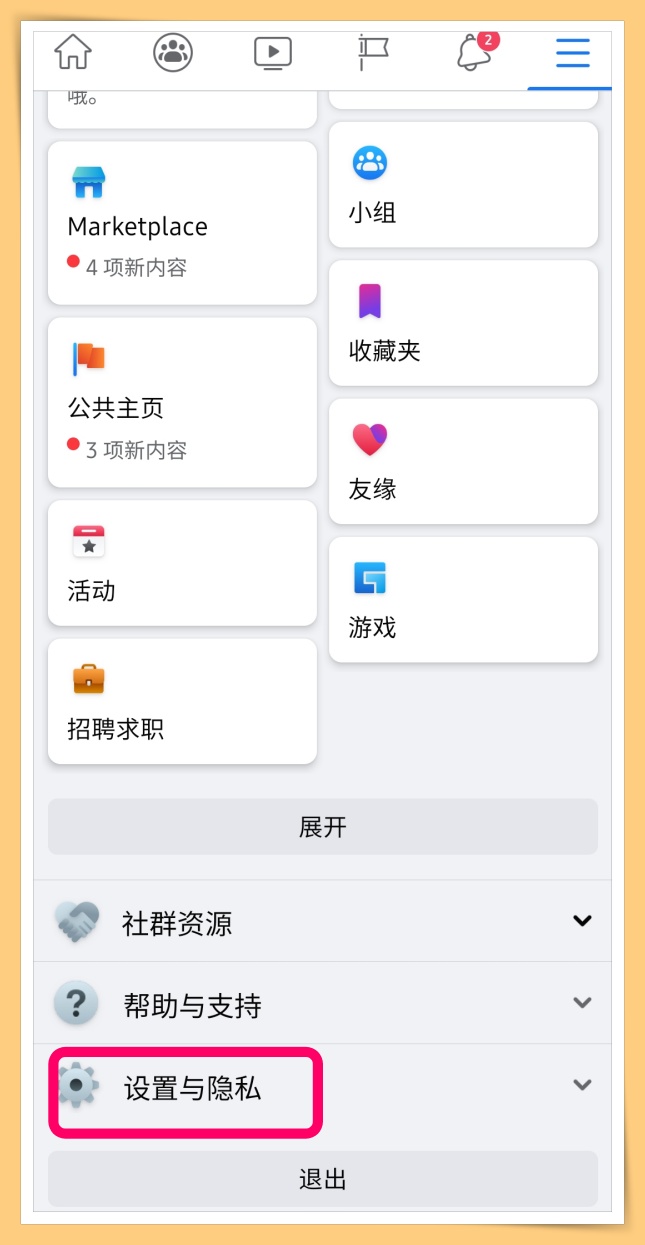Open the 小组 groups card
645x1245 pixels.
click(x=463, y=185)
